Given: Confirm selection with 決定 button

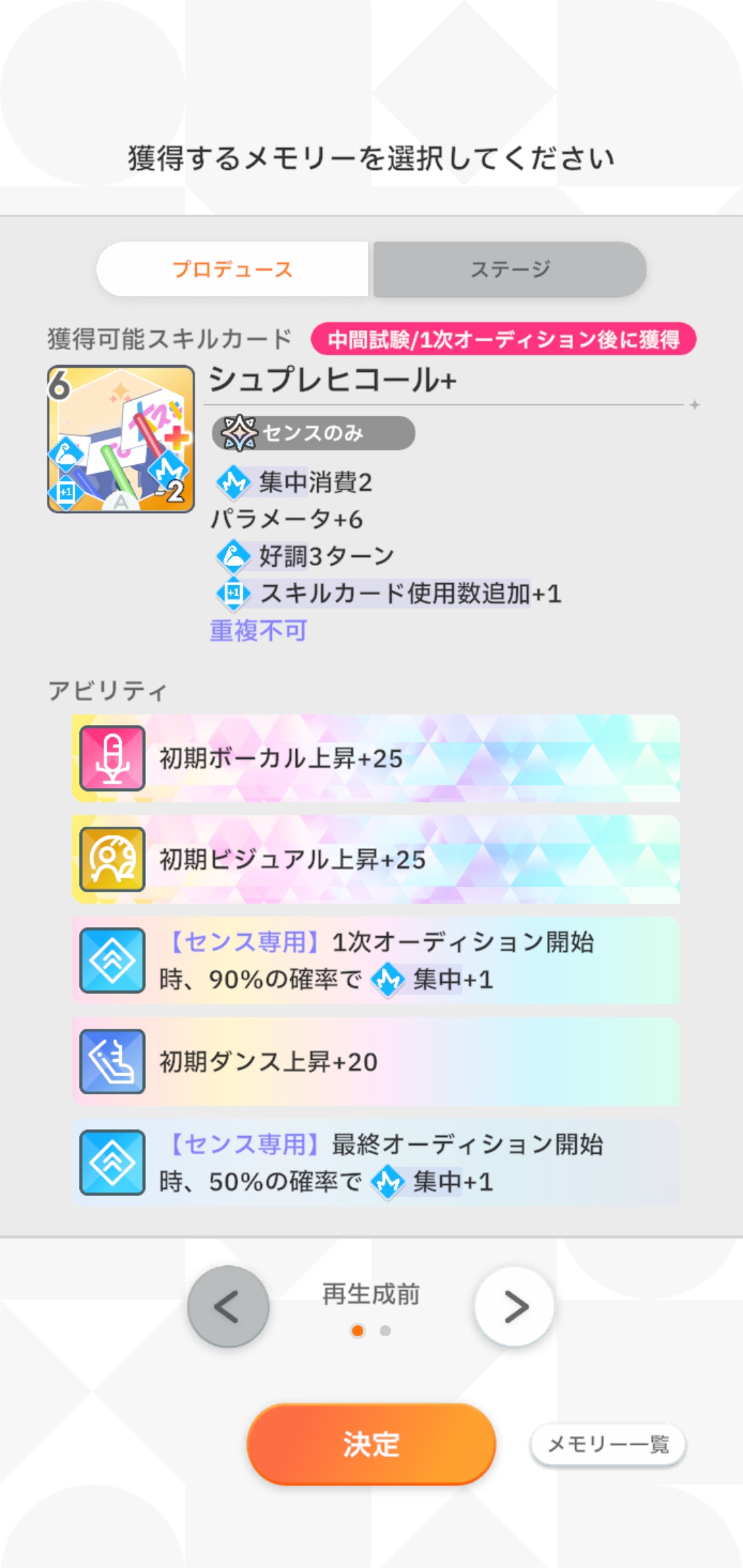Looking at the screenshot, I should pyautogui.click(x=371, y=1444).
